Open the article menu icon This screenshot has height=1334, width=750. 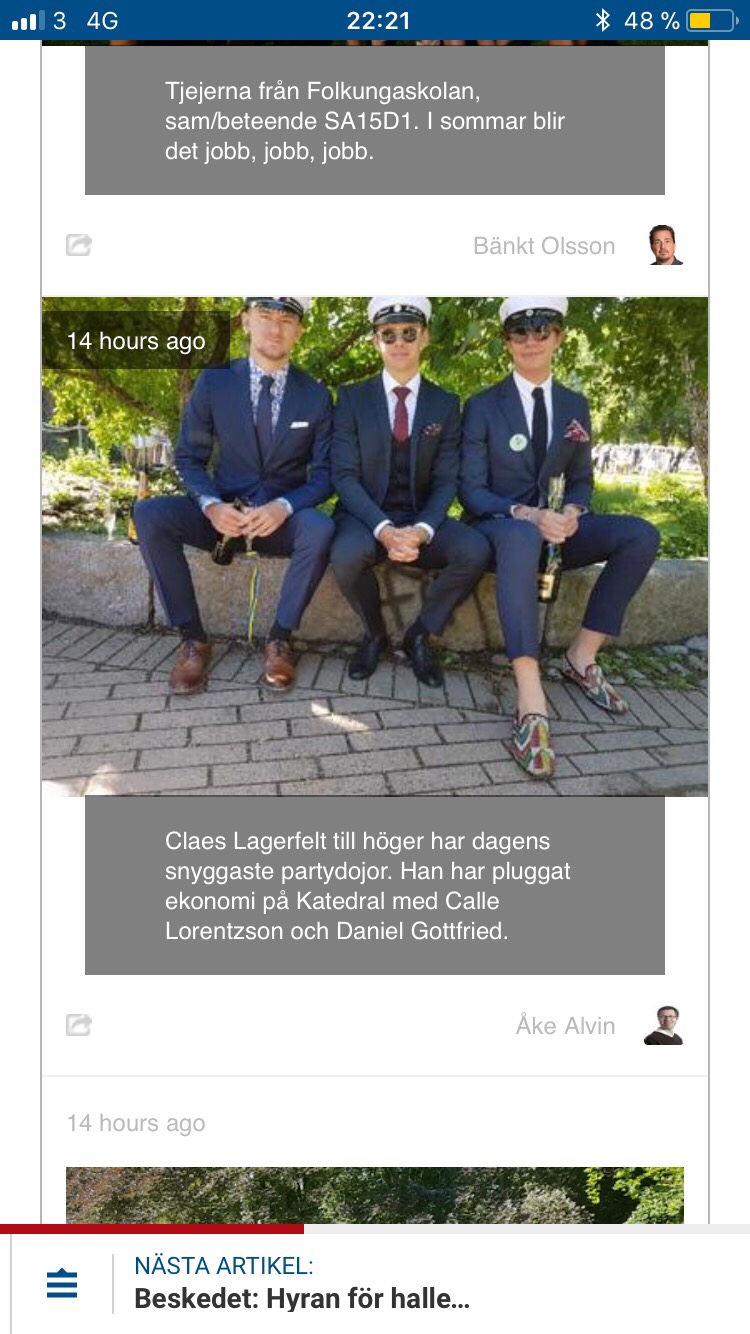click(x=62, y=1283)
